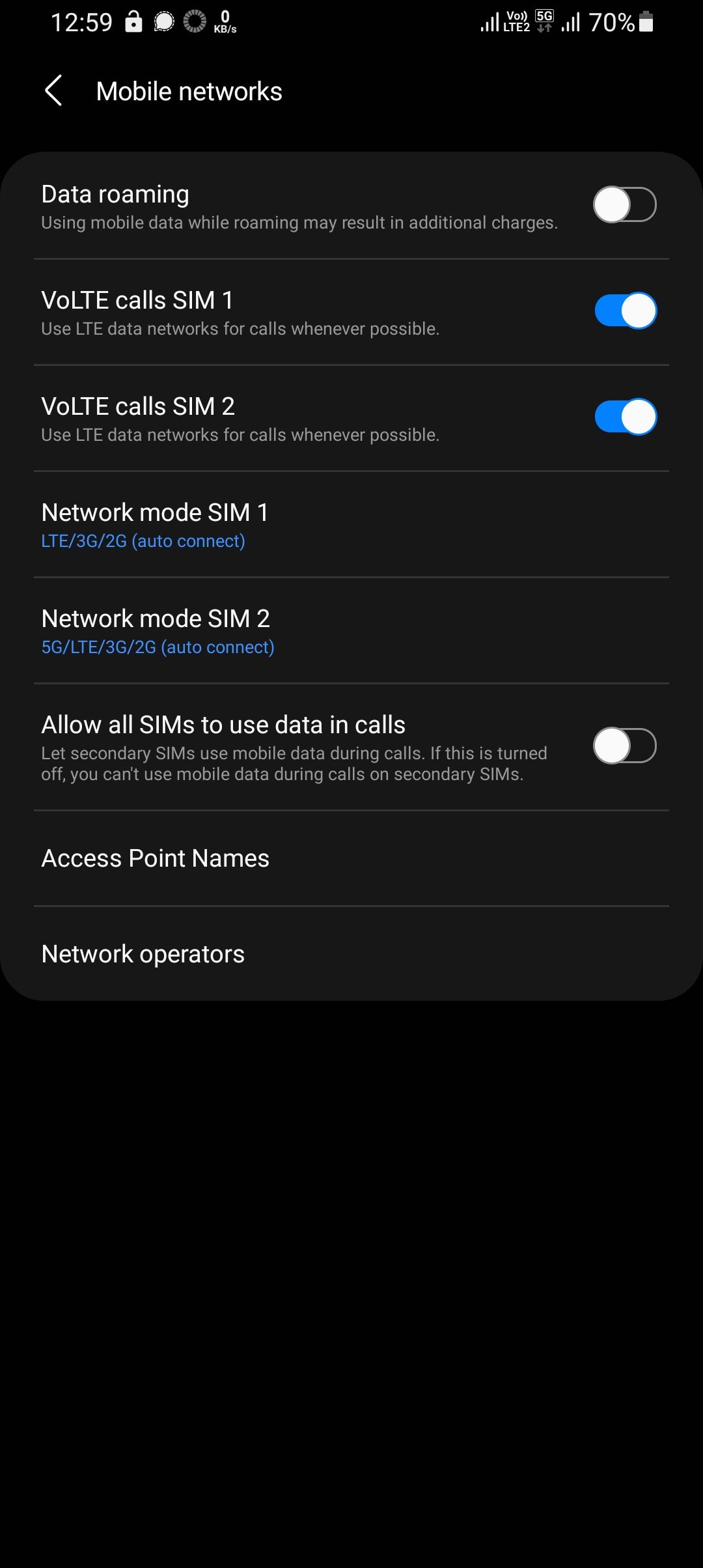Enable the Data roaming toggle
703x1568 pixels.
pyautogui.click(x=626, y=205)
